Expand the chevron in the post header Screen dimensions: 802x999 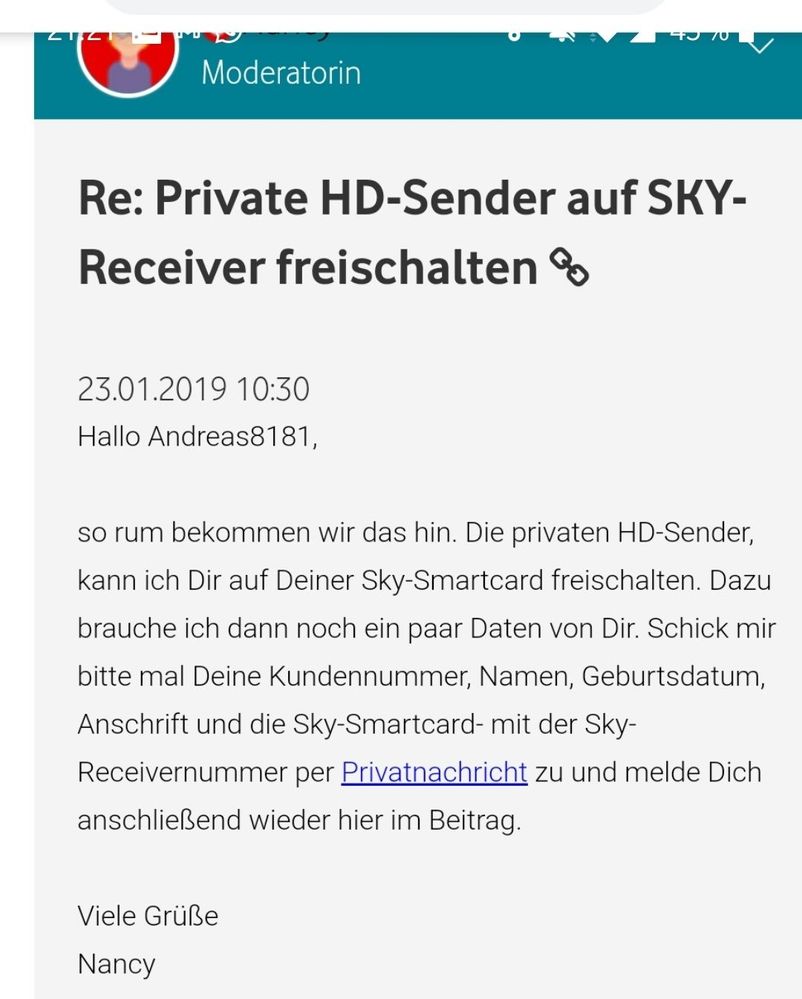[x=760, y=45]
